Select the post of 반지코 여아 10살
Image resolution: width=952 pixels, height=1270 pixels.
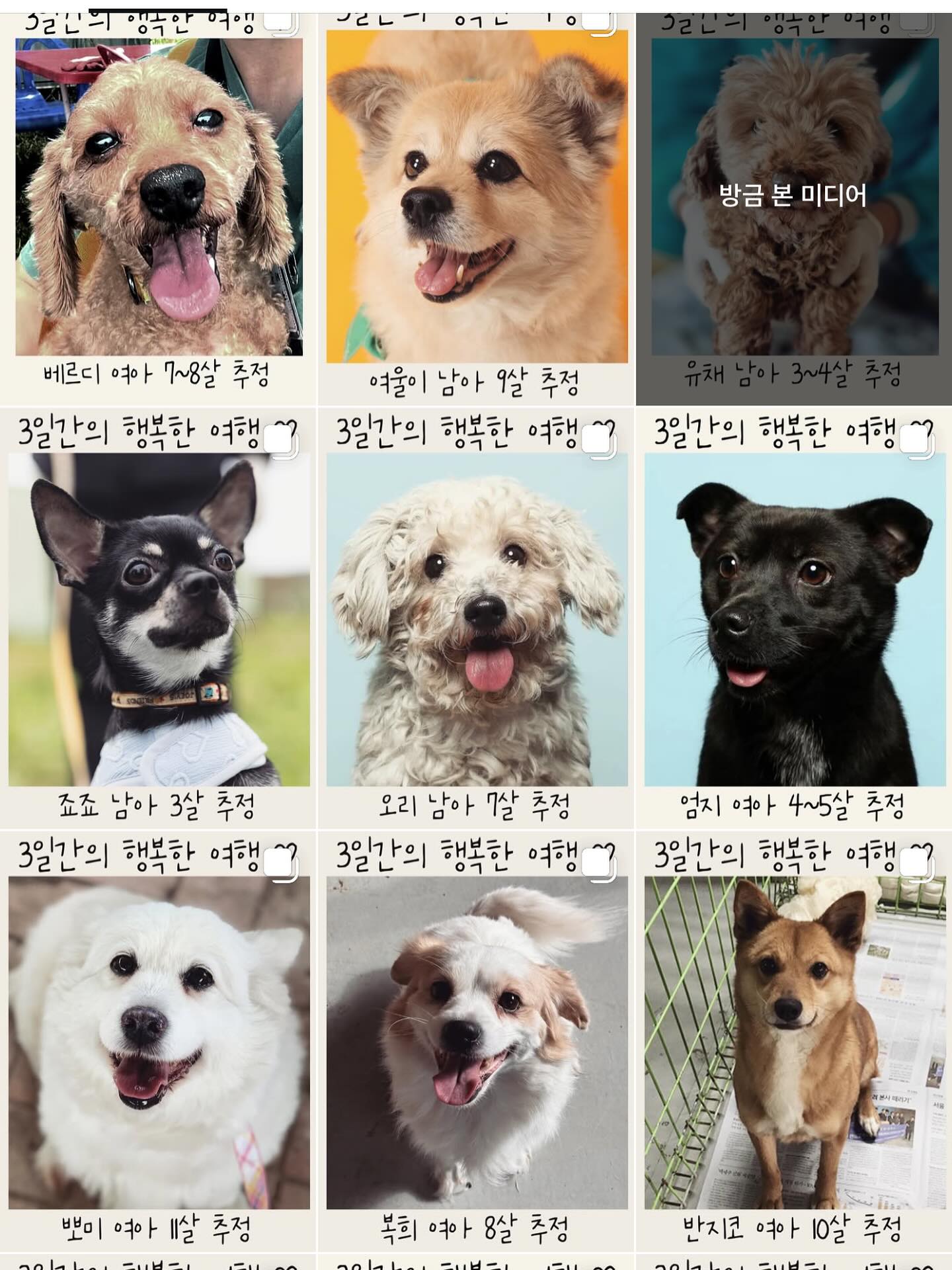[793, 1042]
